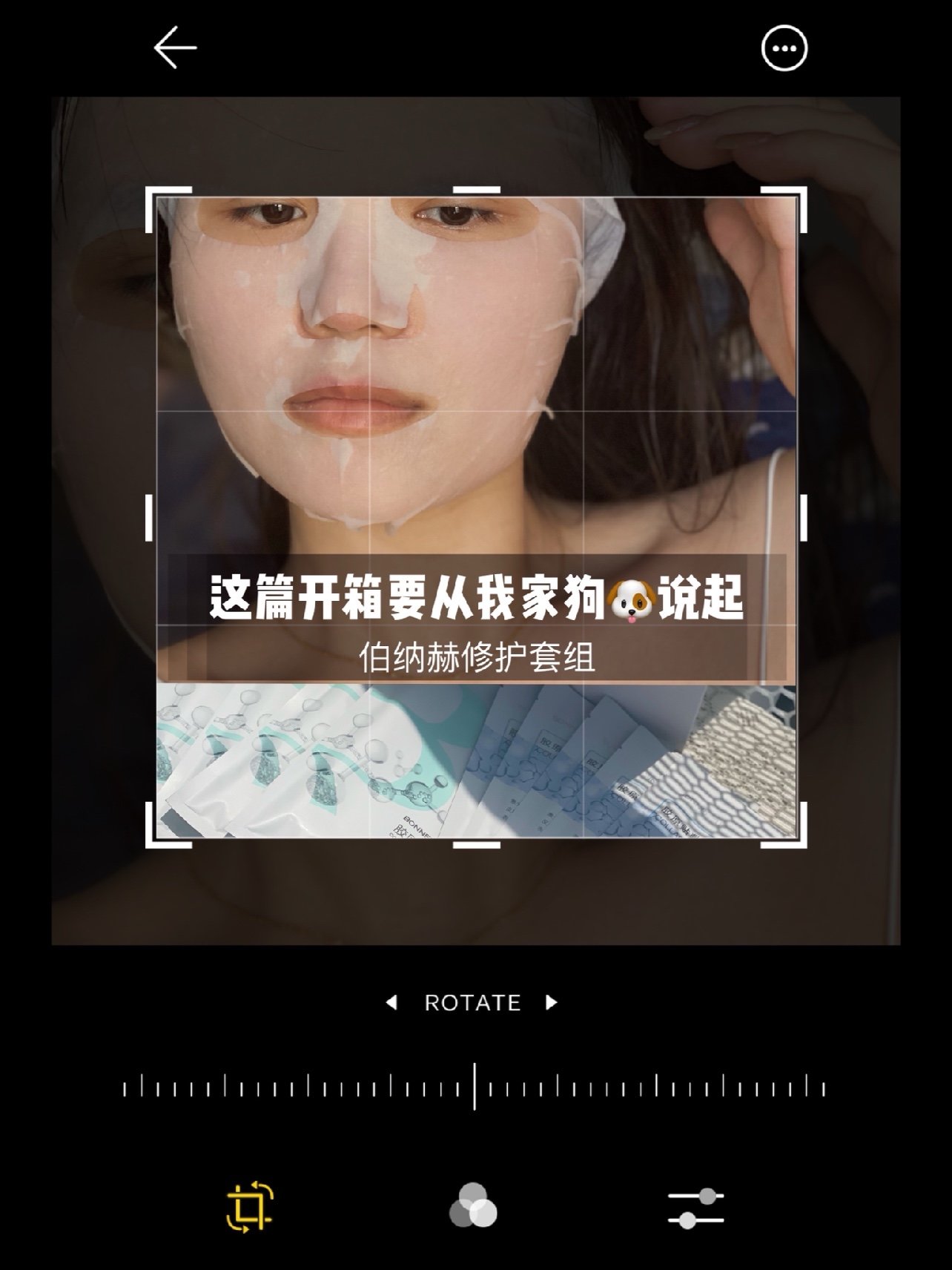Image resolution: width=952 pixels, height=1270 pixels.
Task: Switch to the filters tool
Action: tap(473, 1207)
